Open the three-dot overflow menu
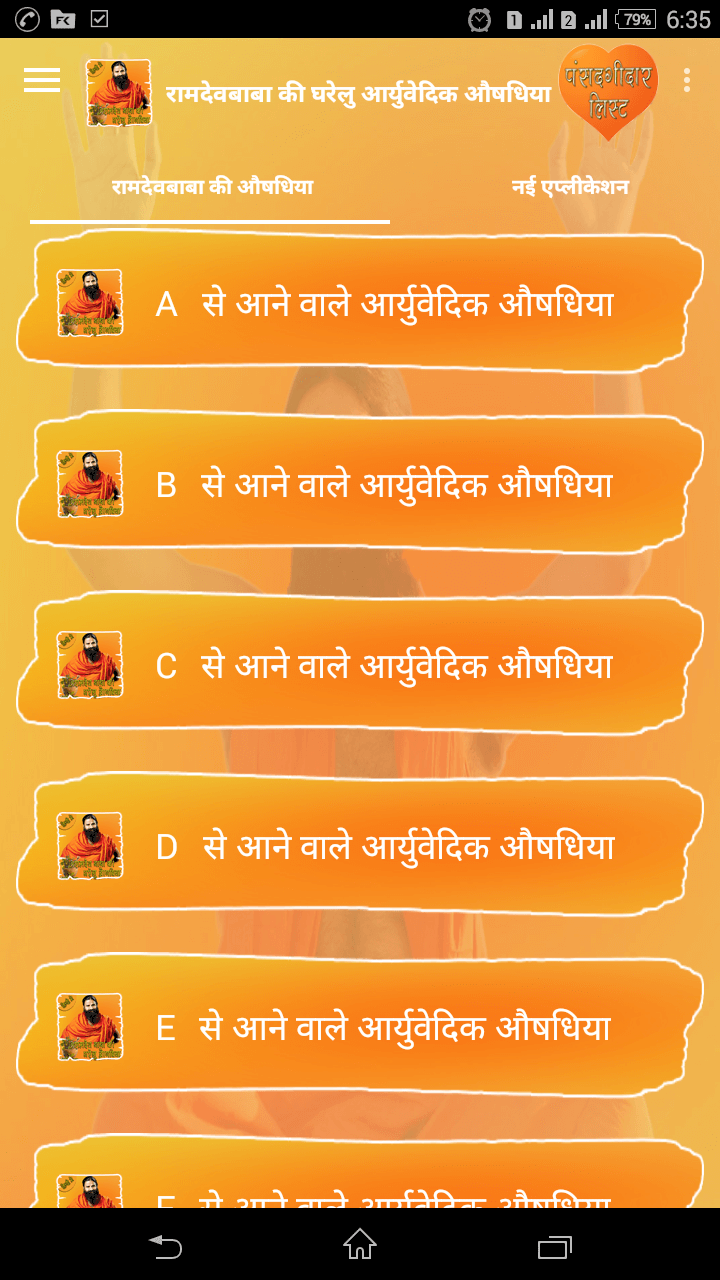This screenshot has width=720, height=1280. (687, 80)
